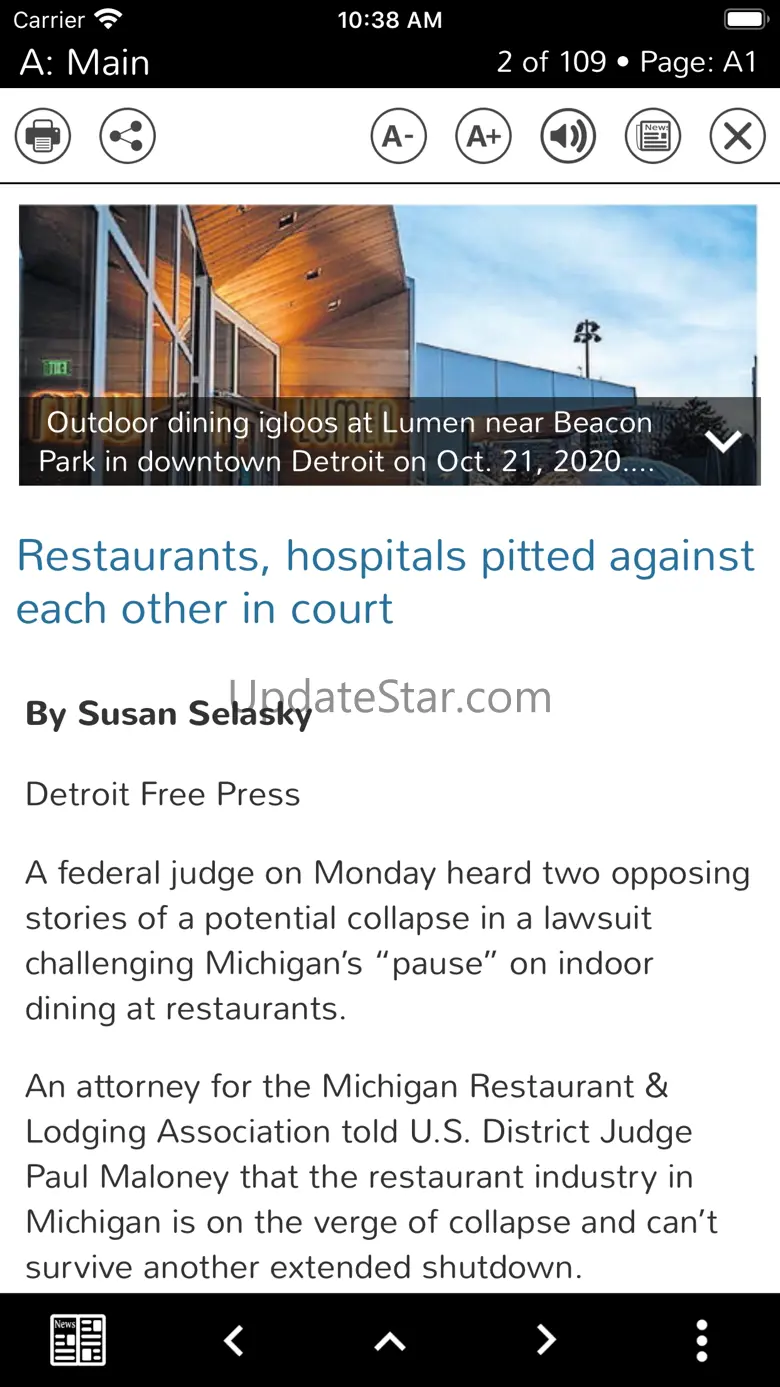Open the more options menu
780x1387 pixels.
pos(702,1340)
